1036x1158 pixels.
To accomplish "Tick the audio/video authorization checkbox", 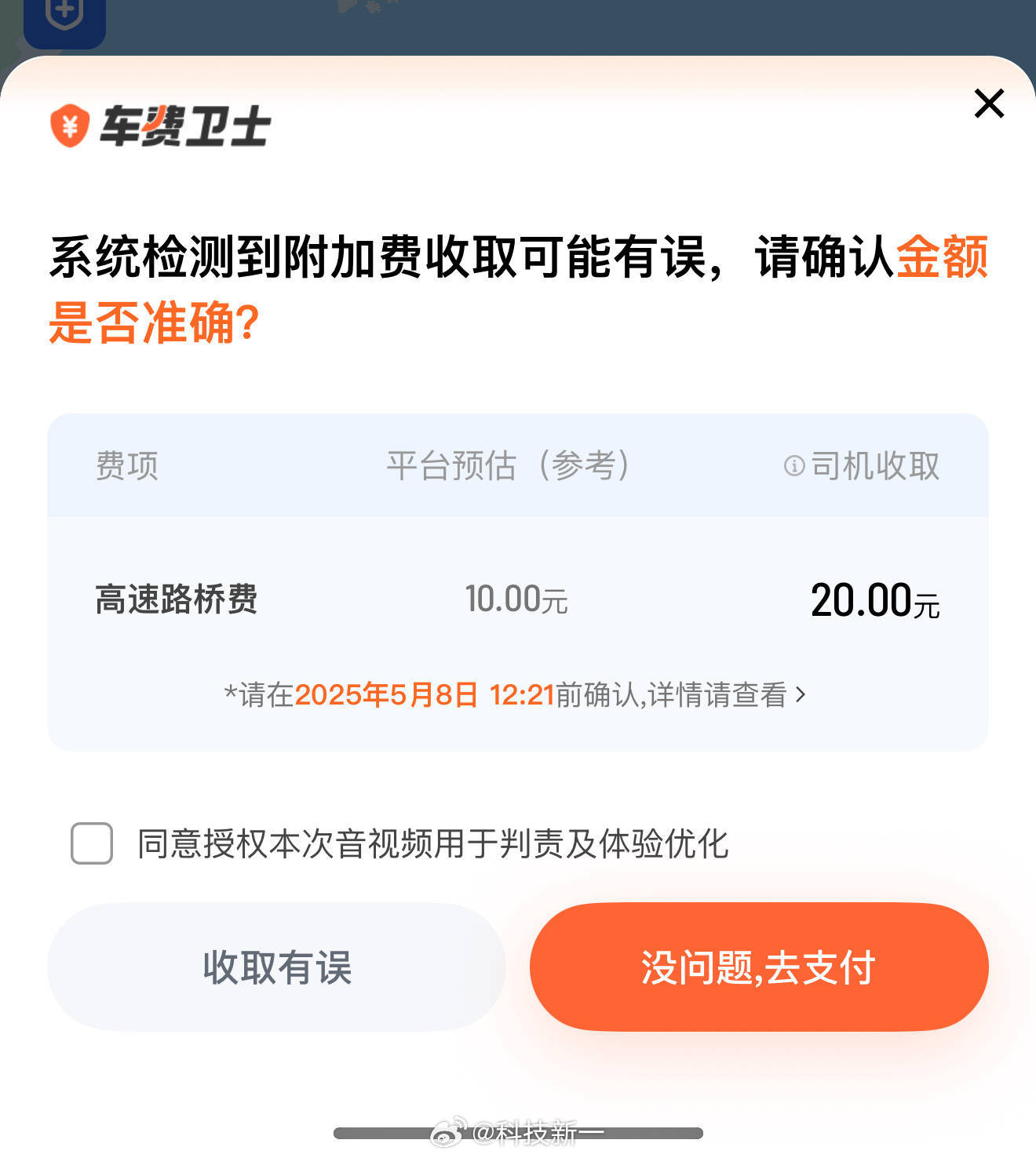I will [x=92, y=843].
